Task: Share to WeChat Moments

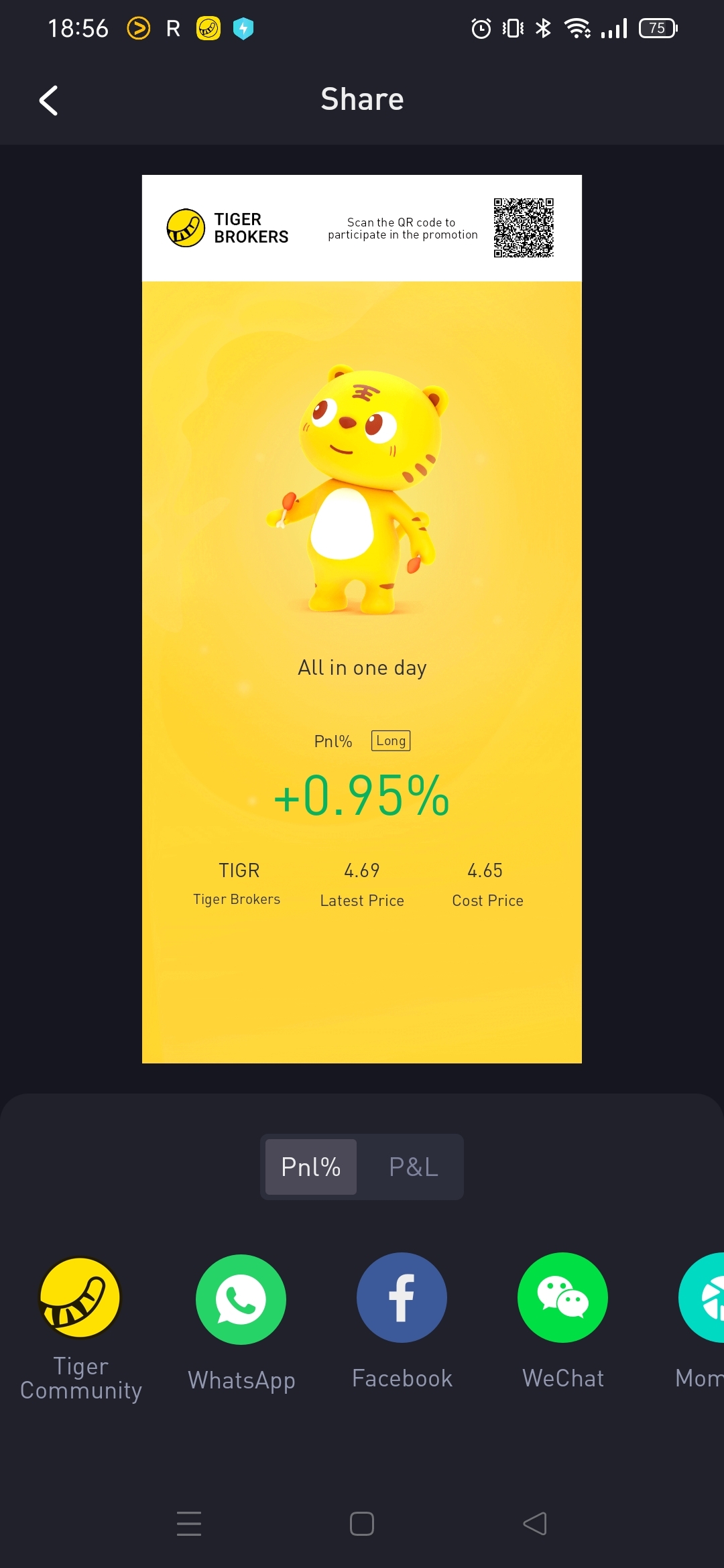Action: point(703,1298)
